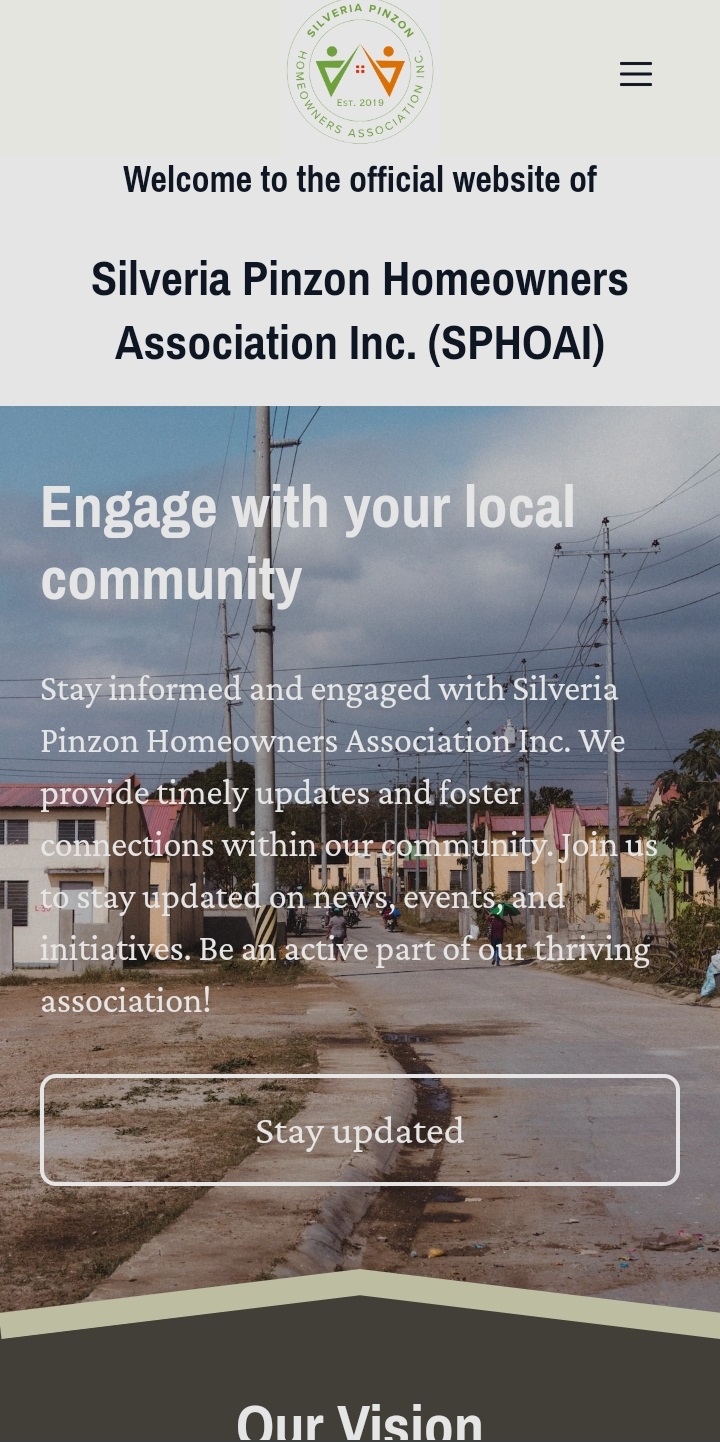Tap the Stay updated button
This screenshot has width=720, height=1442.
(x=360, y=1130)
